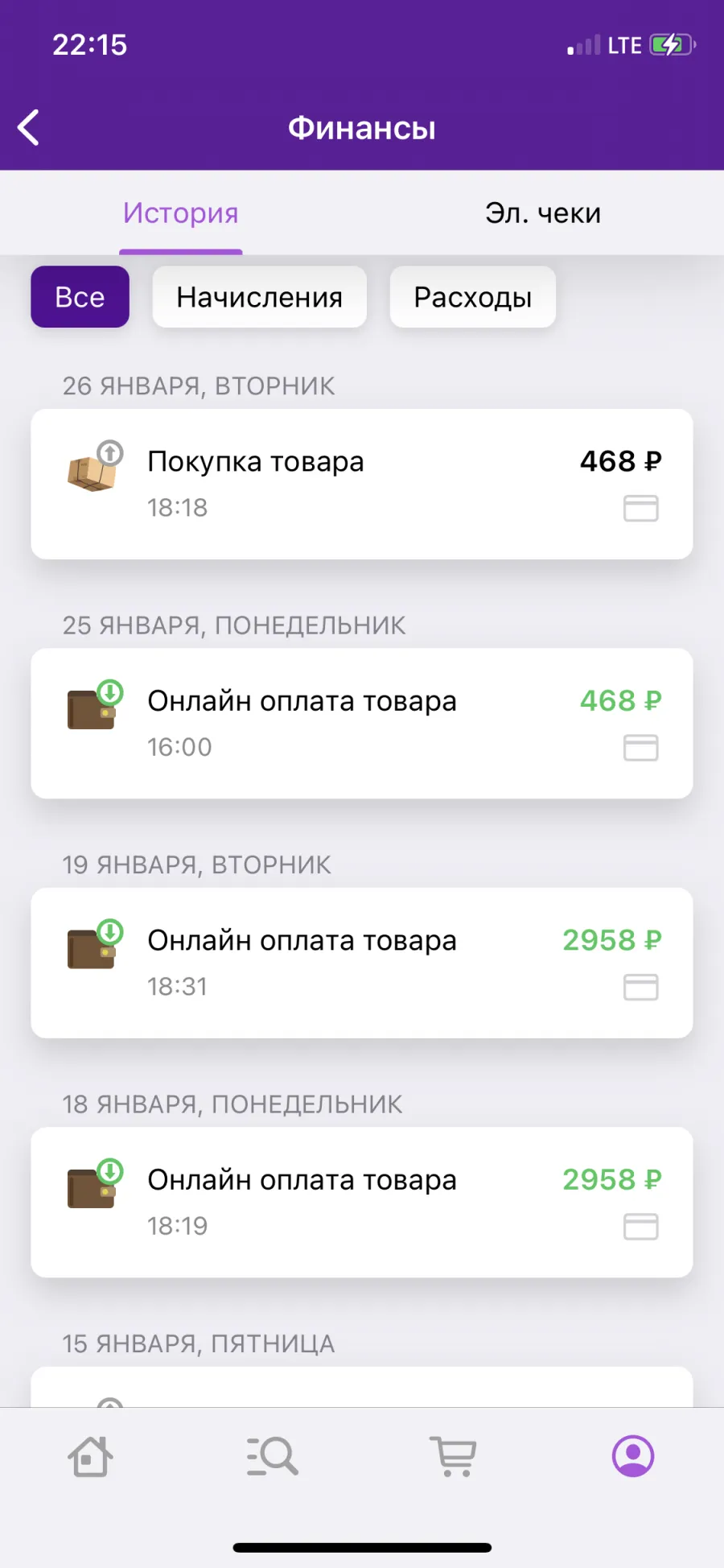
Task: Open the Покупка товара entry from 26 января
Action: (x=362, y=484)
